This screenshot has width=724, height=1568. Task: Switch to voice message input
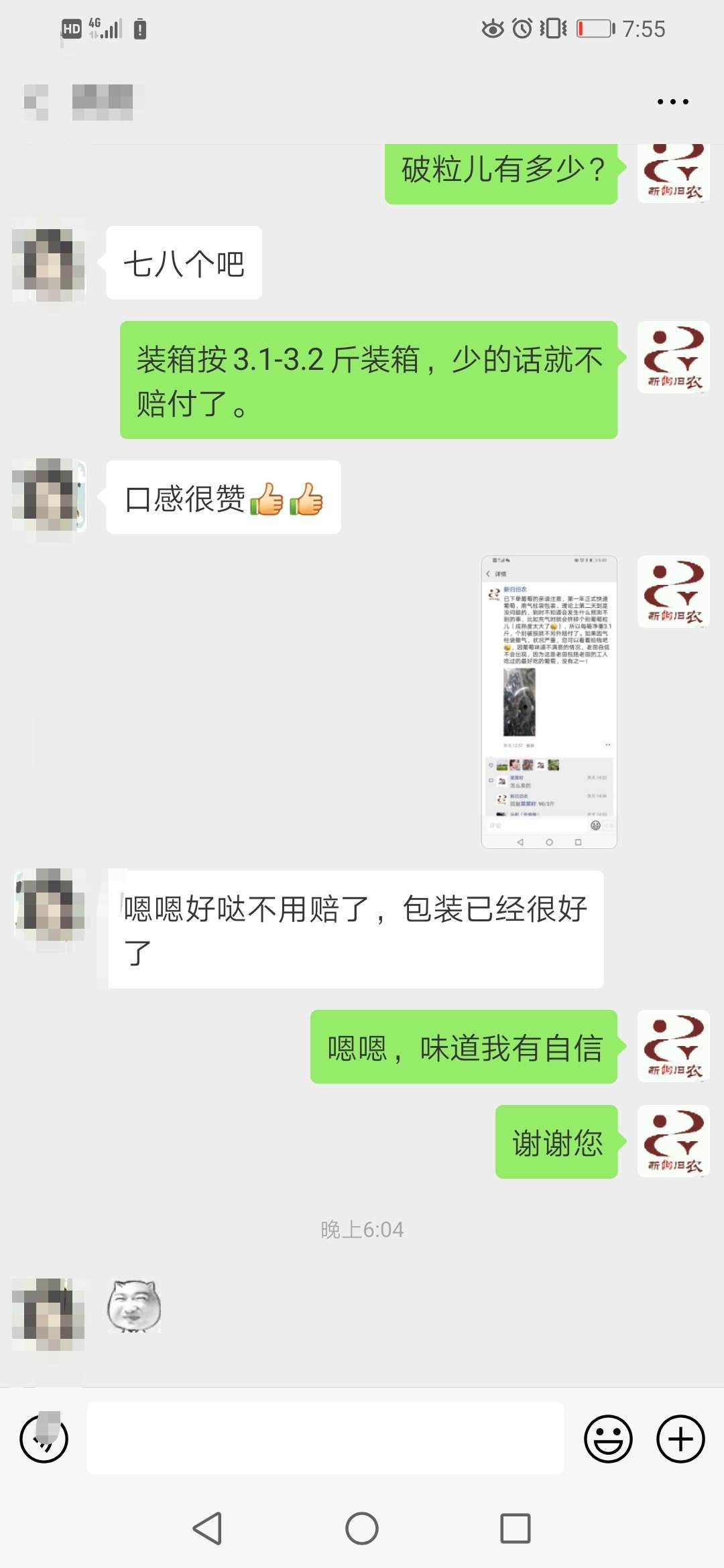point(44,1439)
